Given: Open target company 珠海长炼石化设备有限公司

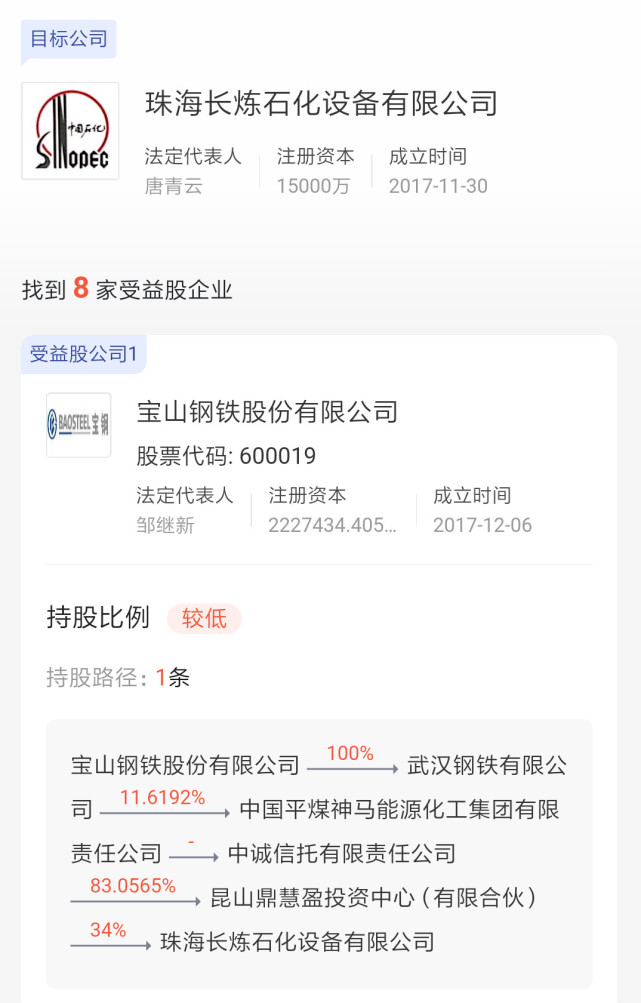Looking at the screenshot, I should [321, 104].
